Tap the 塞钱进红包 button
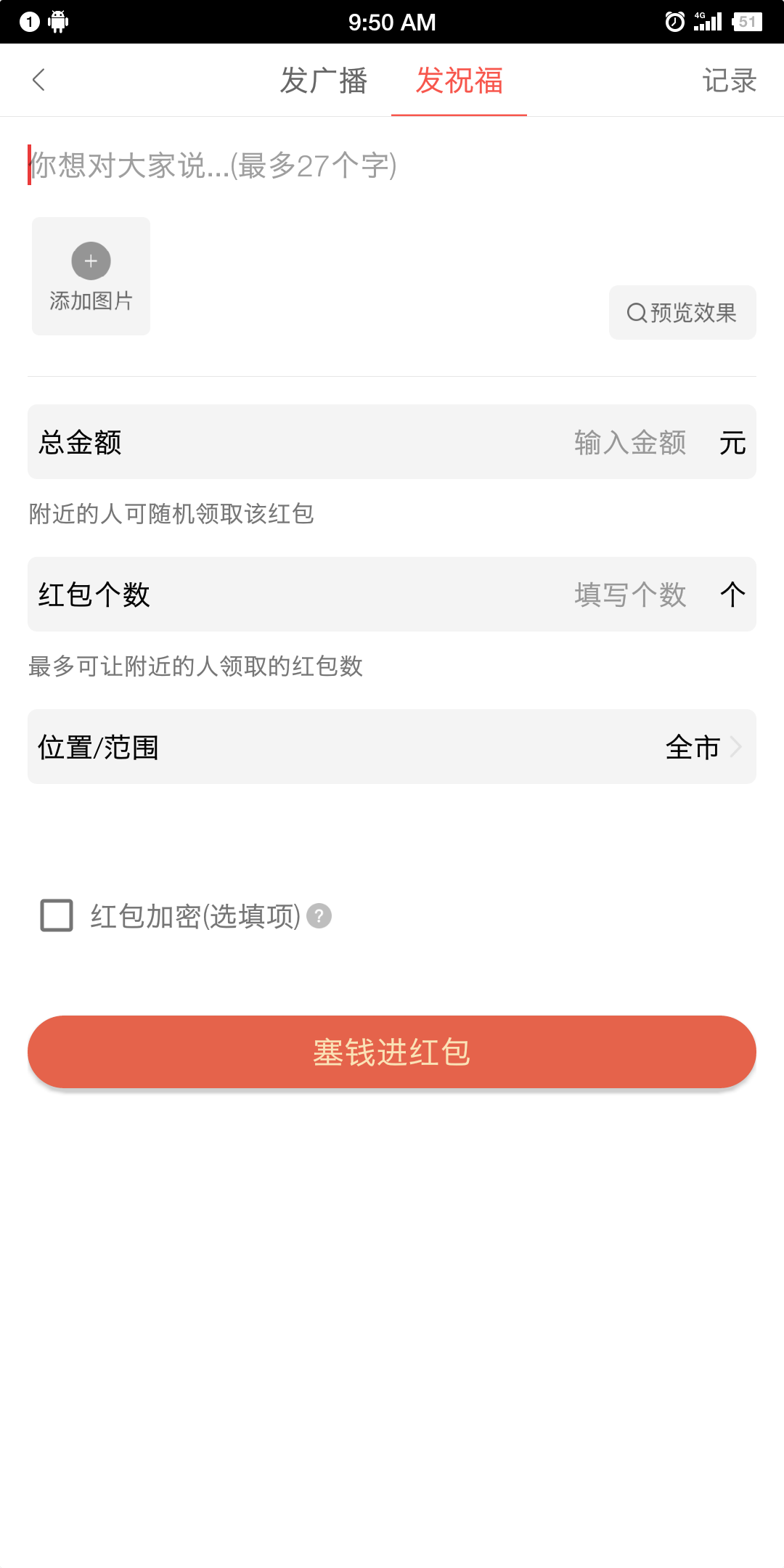This screenshot has height=1568, width=784. tap(392, 1052)
